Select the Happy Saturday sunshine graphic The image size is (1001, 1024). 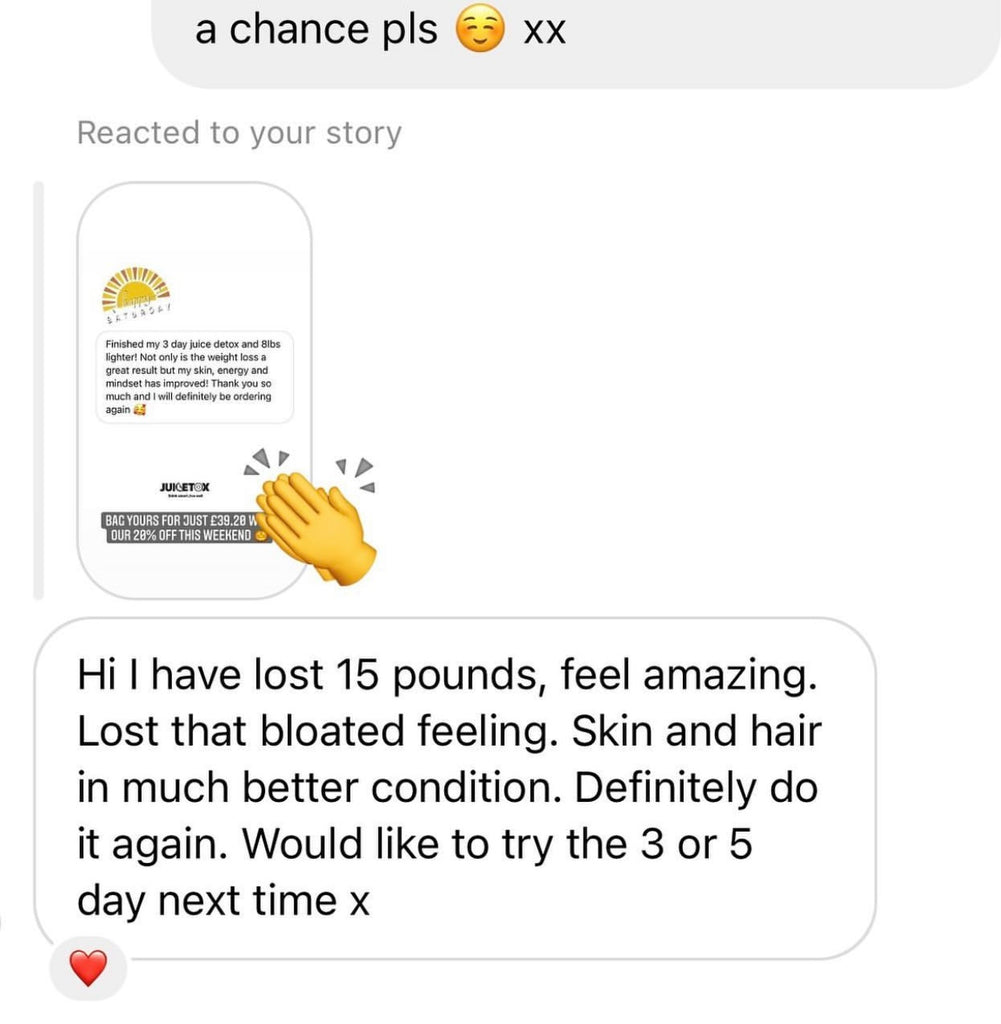[135, 290]
